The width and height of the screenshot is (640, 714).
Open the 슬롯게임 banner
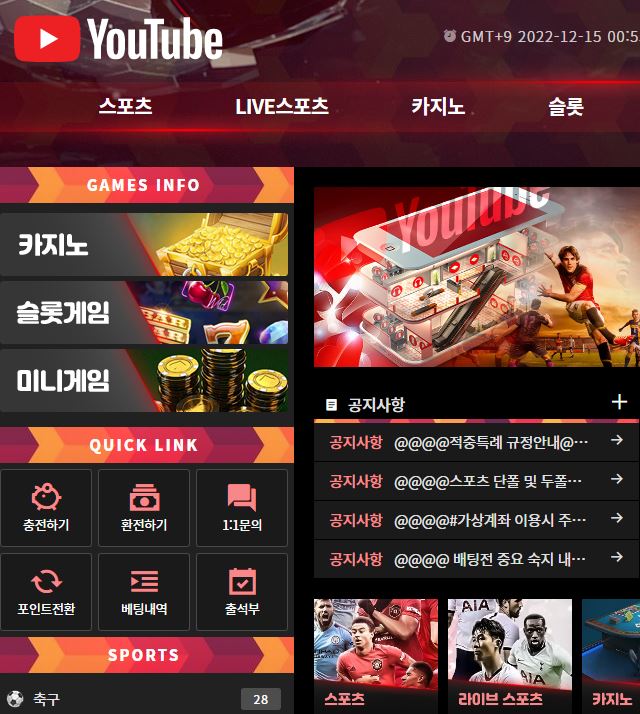pyautogui.click(x=144, y=312)
